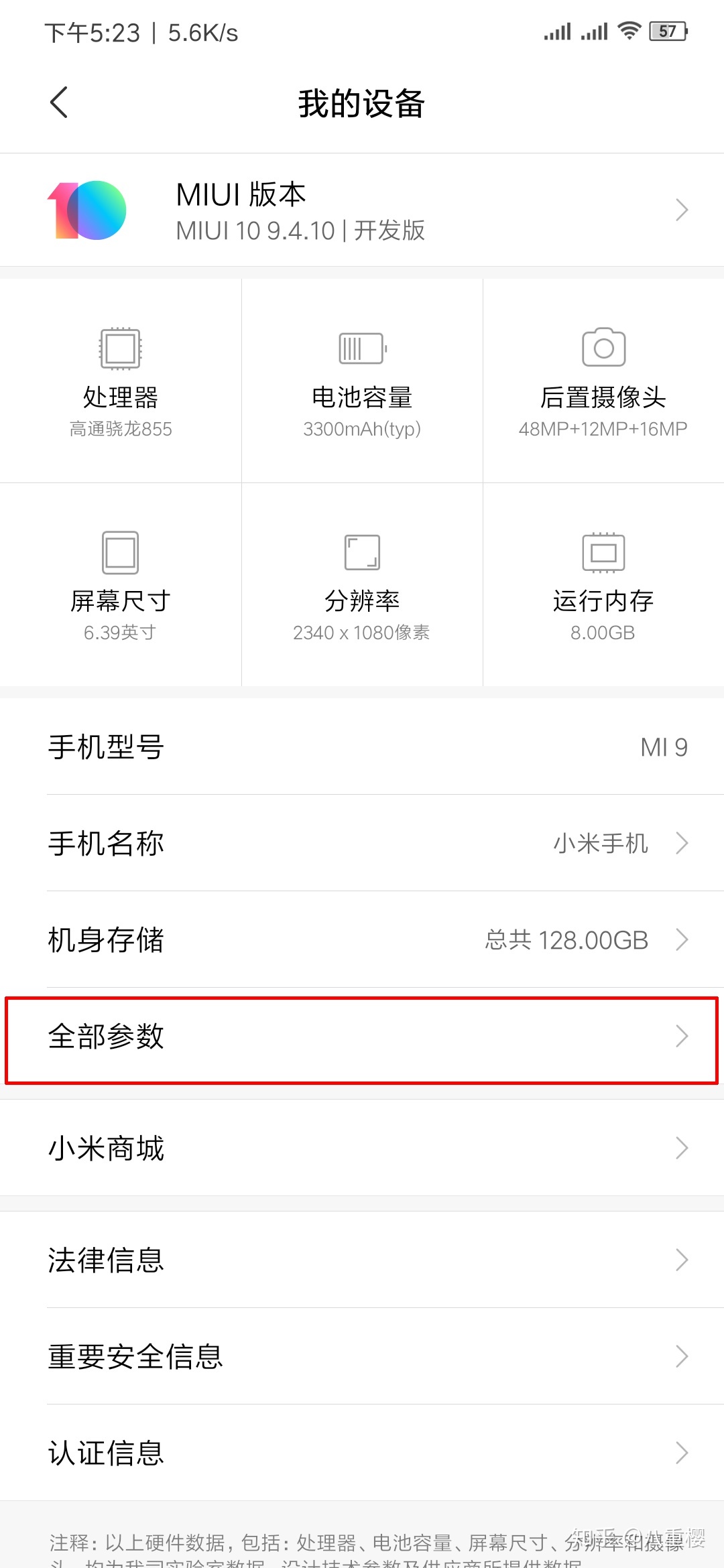Open the 全部参数 row

click(x=362, y=1037)
